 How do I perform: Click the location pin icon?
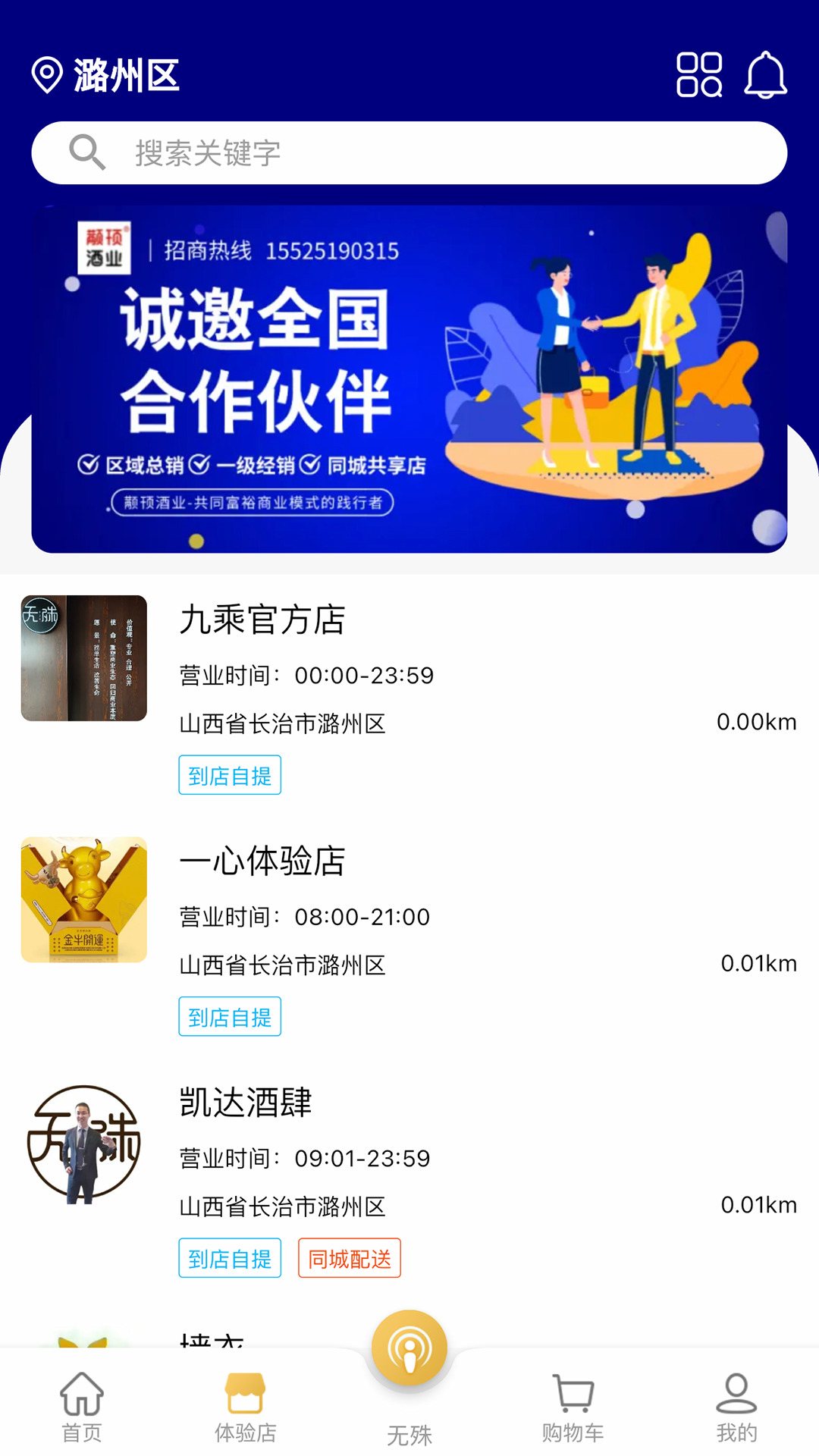(x=47, y=74)
